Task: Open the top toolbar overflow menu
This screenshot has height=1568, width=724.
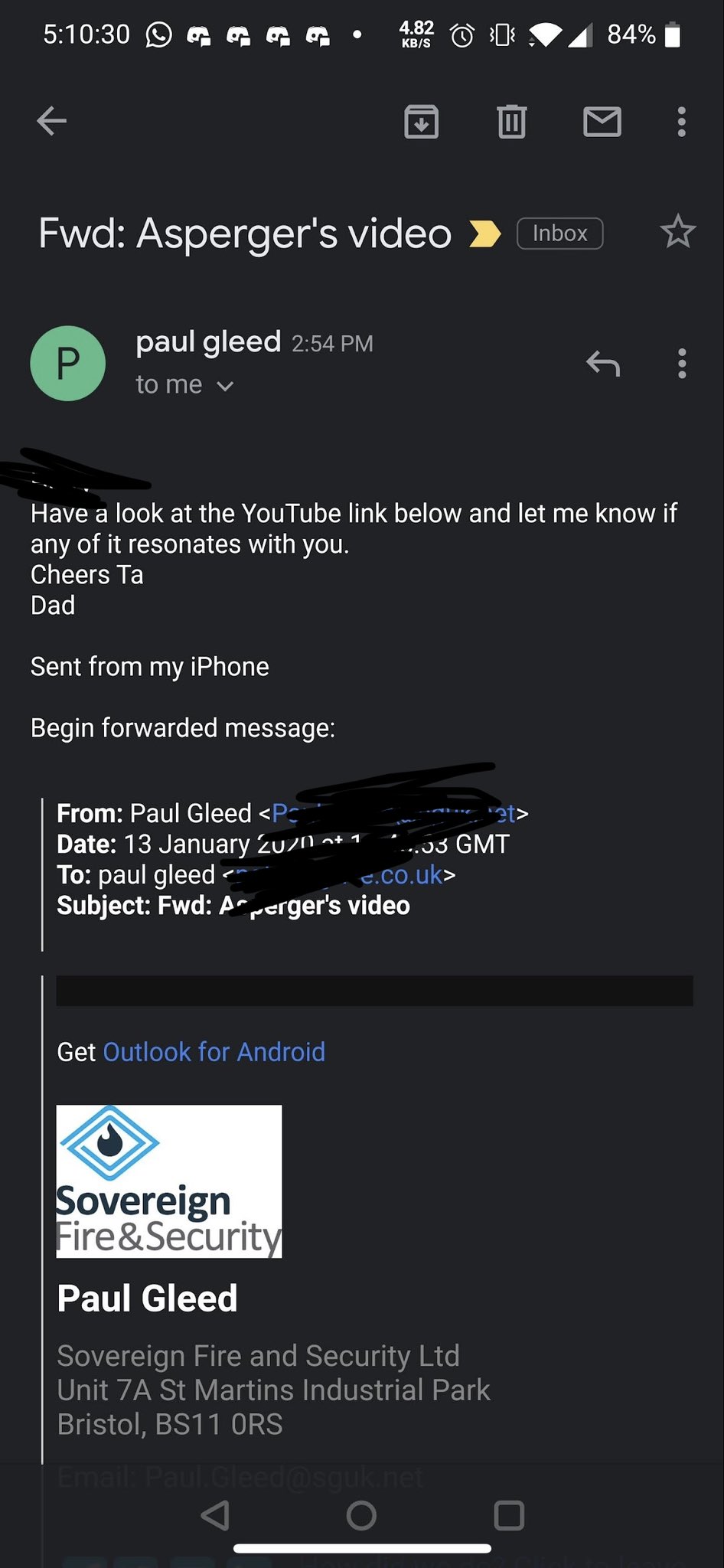Action: [681, 122]
